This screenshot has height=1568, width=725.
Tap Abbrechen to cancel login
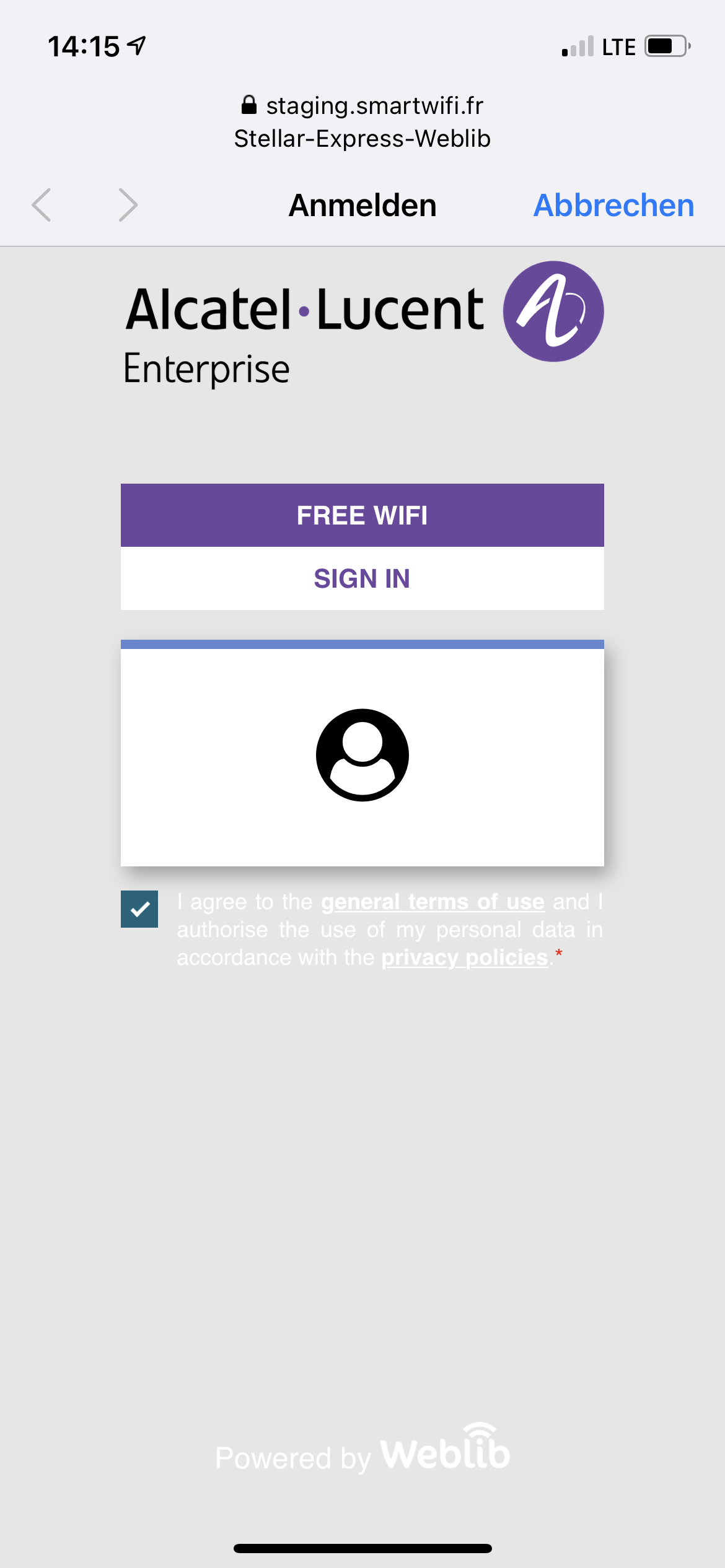[x=613, y=205]
